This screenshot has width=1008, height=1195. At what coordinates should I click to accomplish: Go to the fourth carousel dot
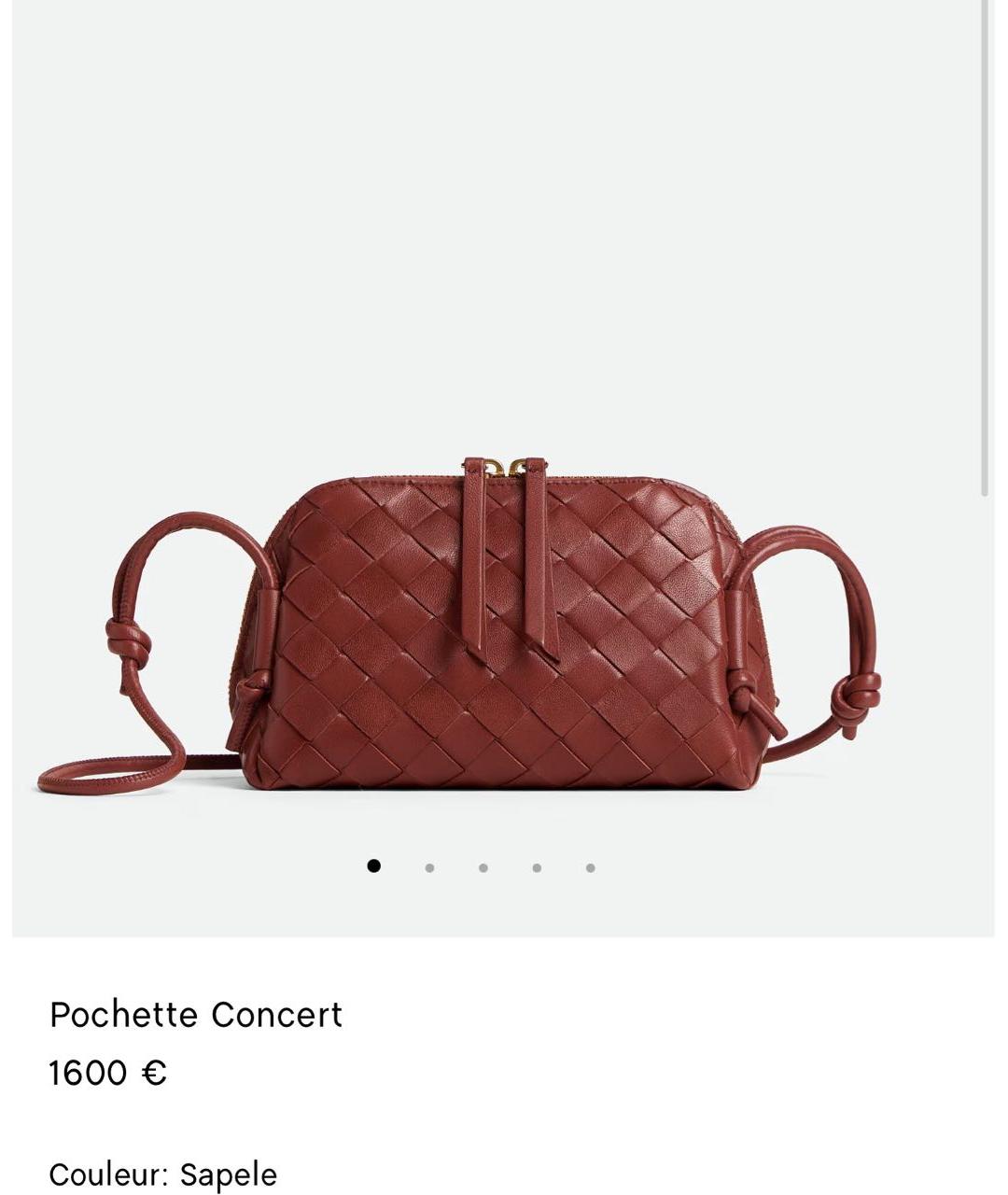[x=537, y=867]
